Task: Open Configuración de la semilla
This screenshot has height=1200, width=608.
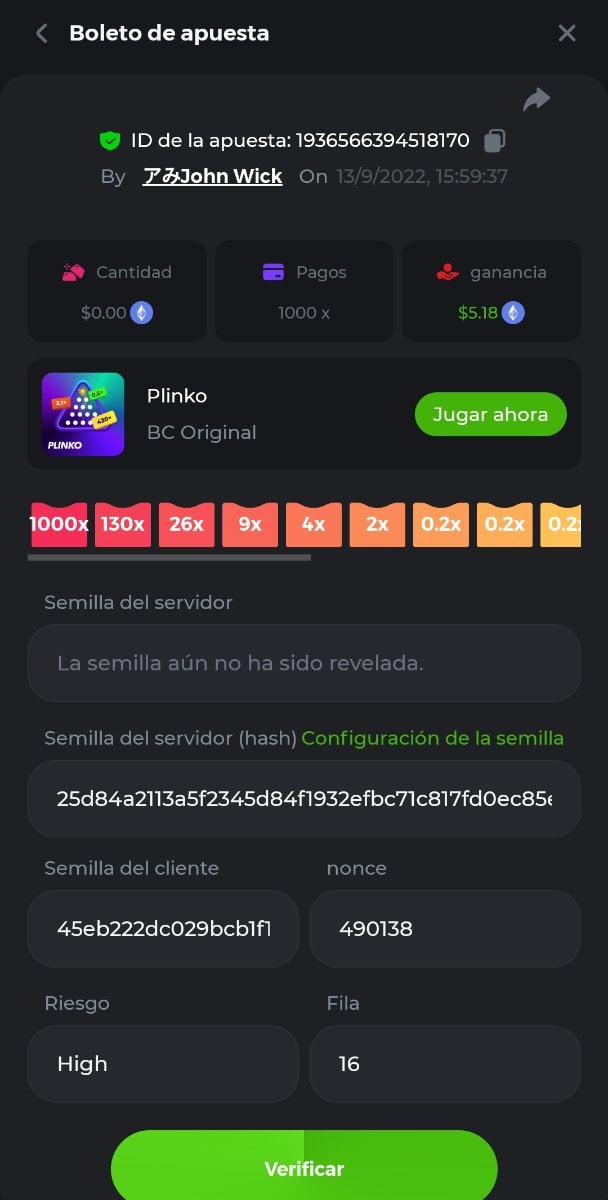Action: click(432, 738)
